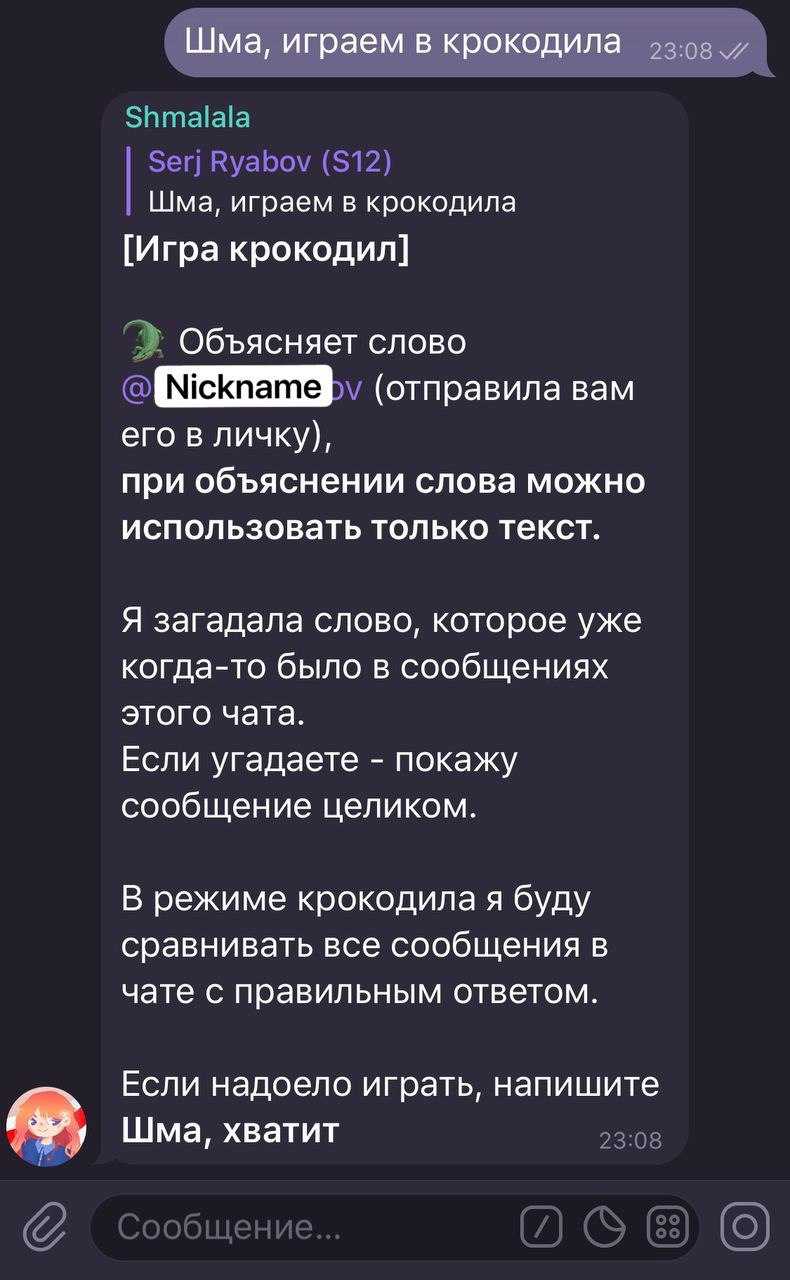Open the bot commands slash button

[541, 1227]
